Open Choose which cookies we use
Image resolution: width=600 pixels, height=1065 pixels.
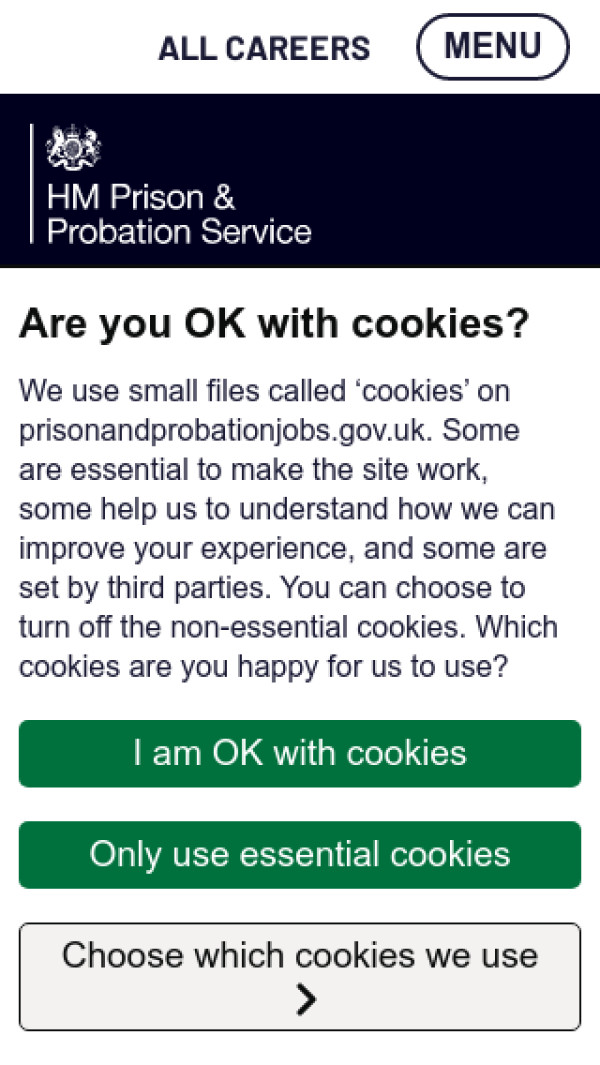coord(300,976)
